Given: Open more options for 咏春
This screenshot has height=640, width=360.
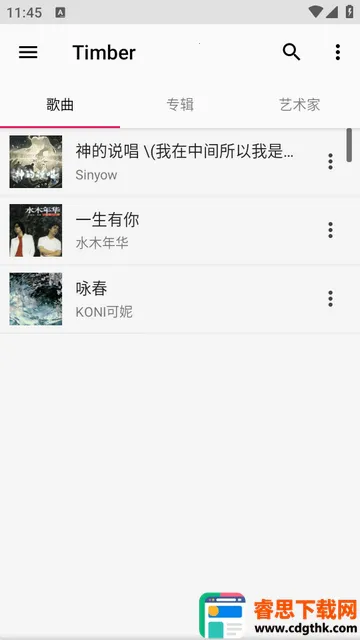Looking at the screenshot, I should tap(331, 299).
